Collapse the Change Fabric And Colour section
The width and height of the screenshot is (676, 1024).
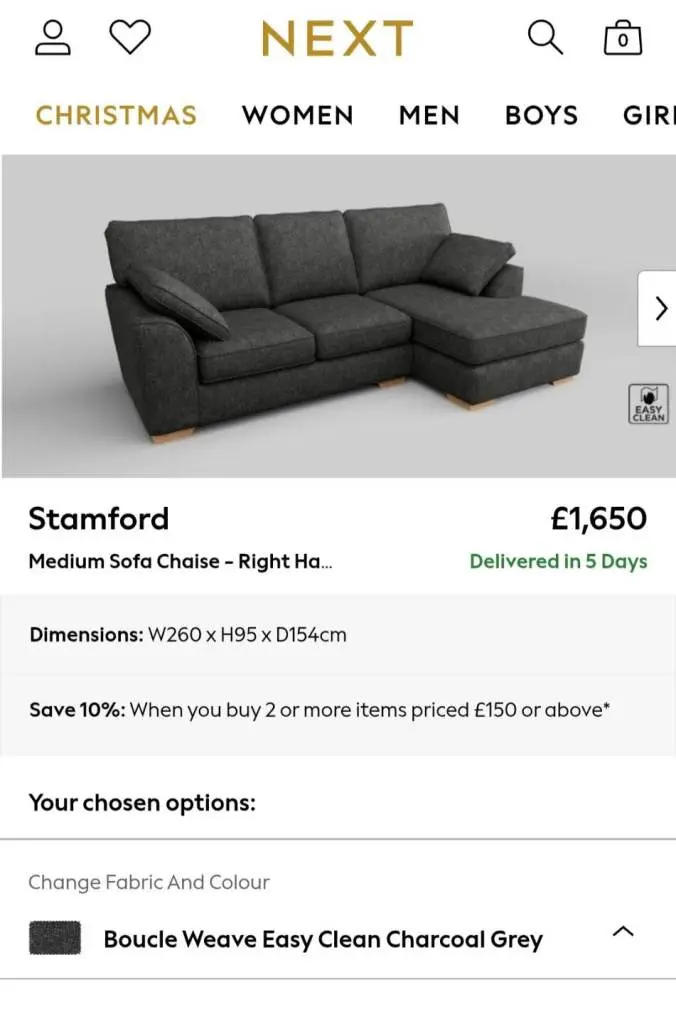click(x=622, y=932)
